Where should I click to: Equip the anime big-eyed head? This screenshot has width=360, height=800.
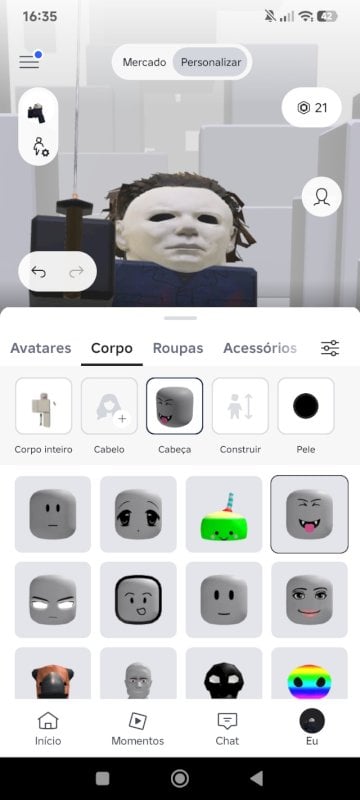coord(138,514)
